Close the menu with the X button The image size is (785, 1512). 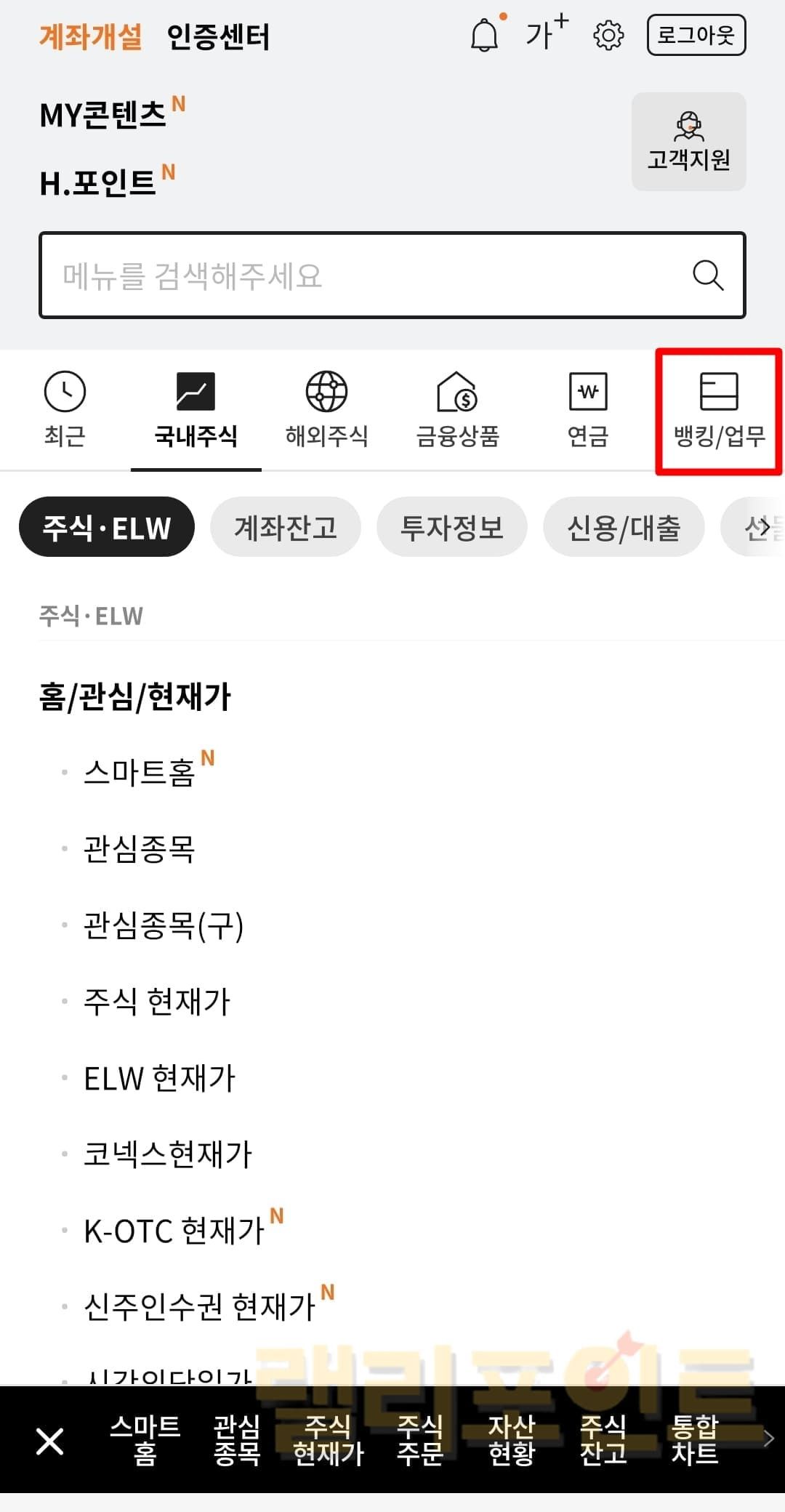click(49, 1441)
